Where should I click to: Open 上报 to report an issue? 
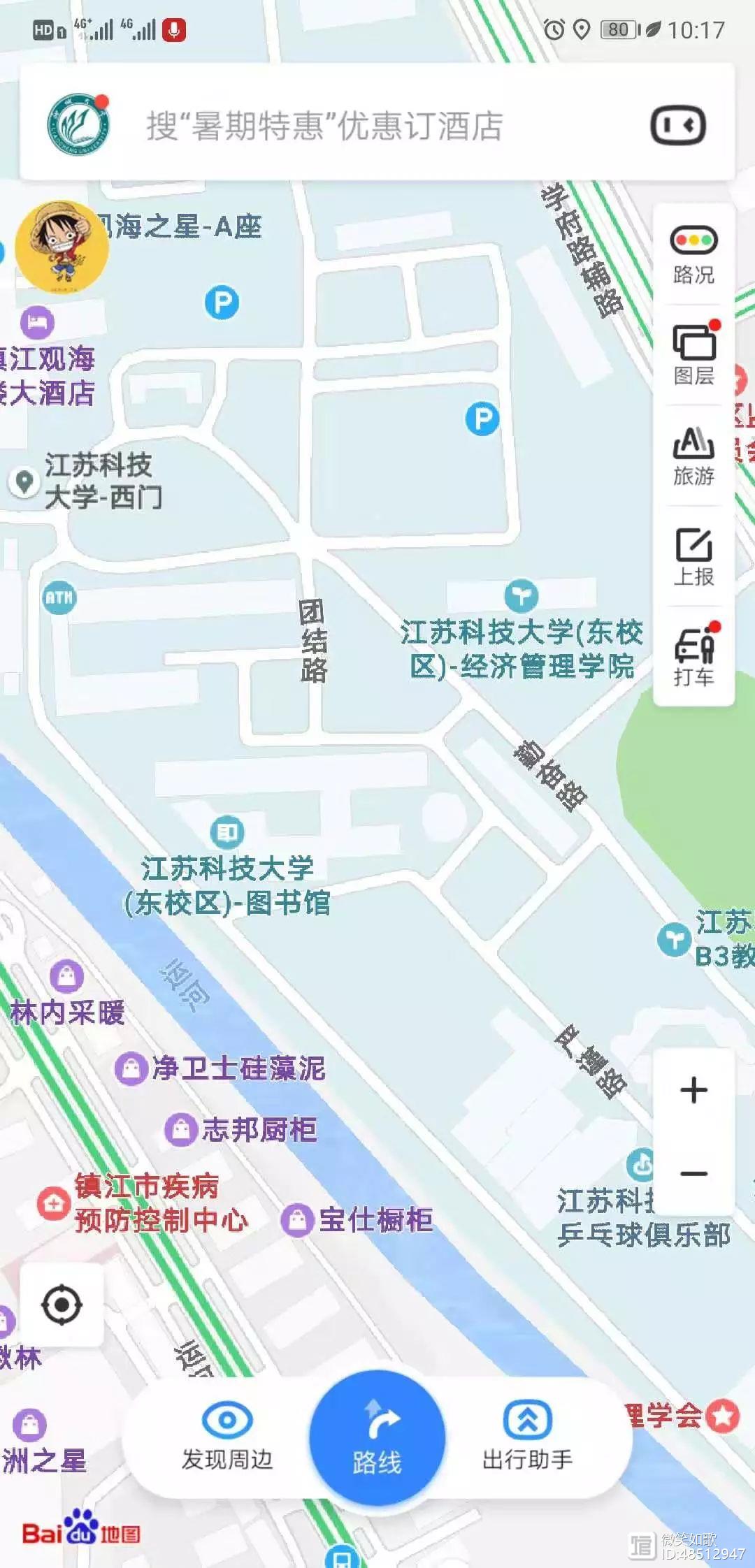click(693, 556)
